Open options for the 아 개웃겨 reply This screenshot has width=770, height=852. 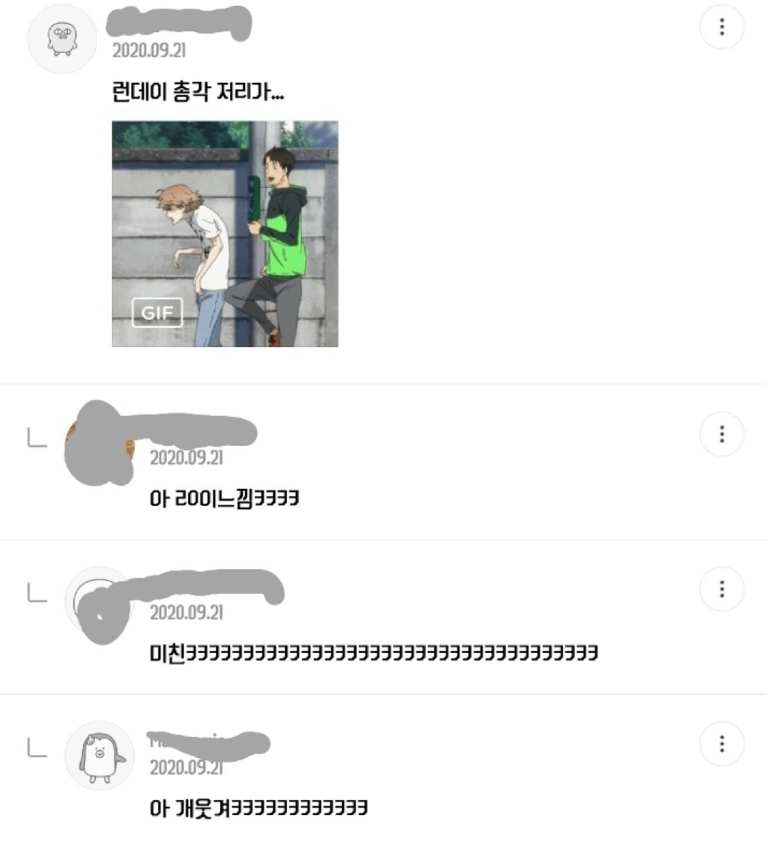click(x=722, y=744)
